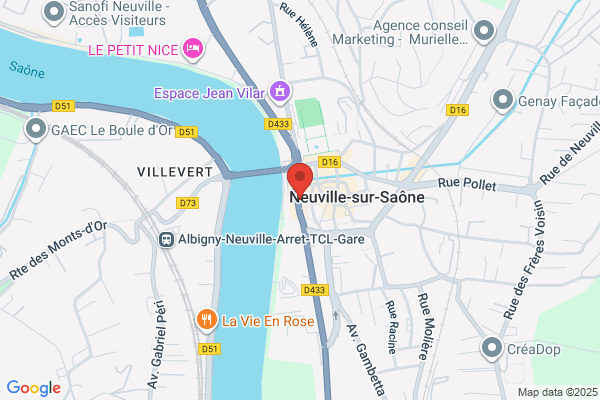The height and width of the screenshot is (400, 600).
Task: Open La Vie En Rose restaurant pin
Action: click(207, 320)
